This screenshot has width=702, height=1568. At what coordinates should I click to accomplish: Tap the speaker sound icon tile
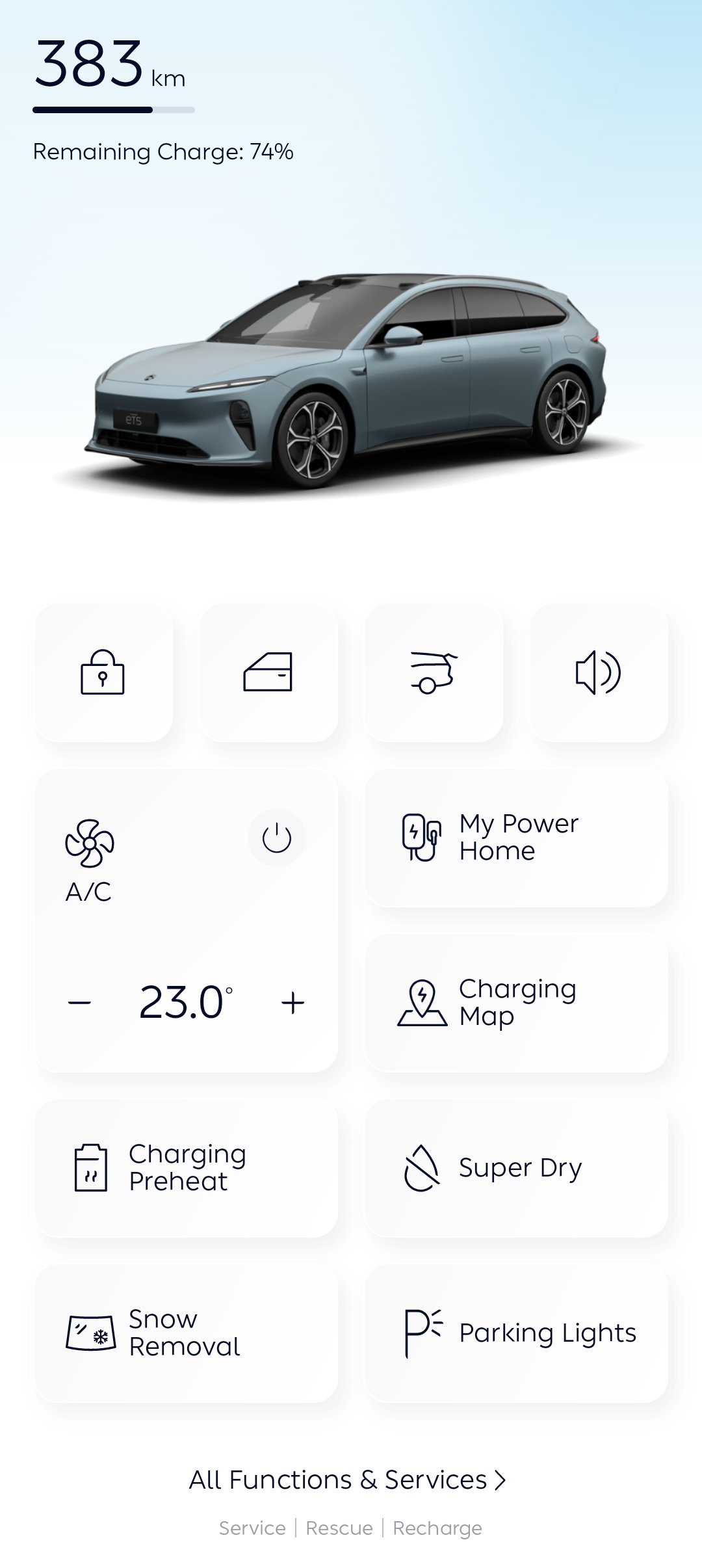pyautogui.click(x=599, y=672)
